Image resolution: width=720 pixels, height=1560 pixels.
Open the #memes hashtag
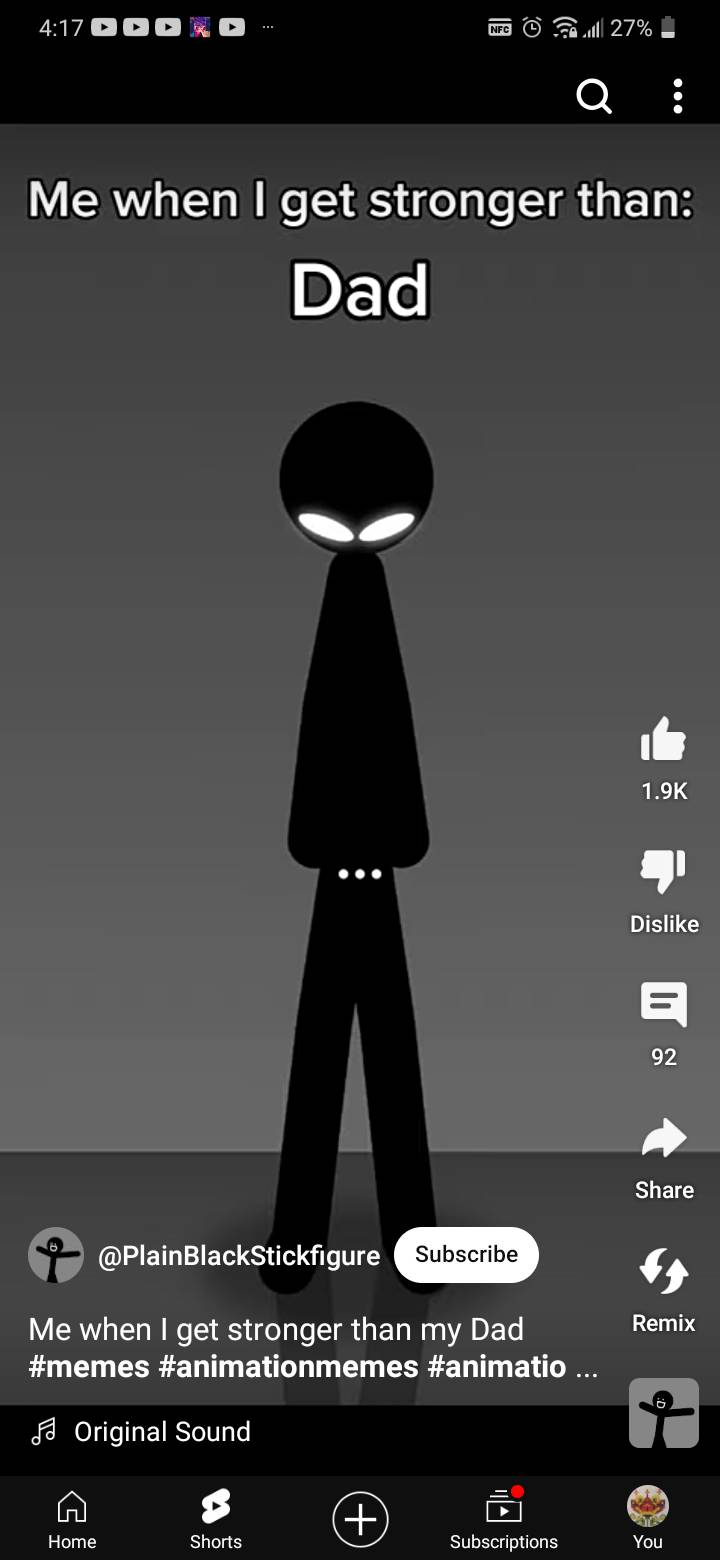click(x=89, y=1366)
